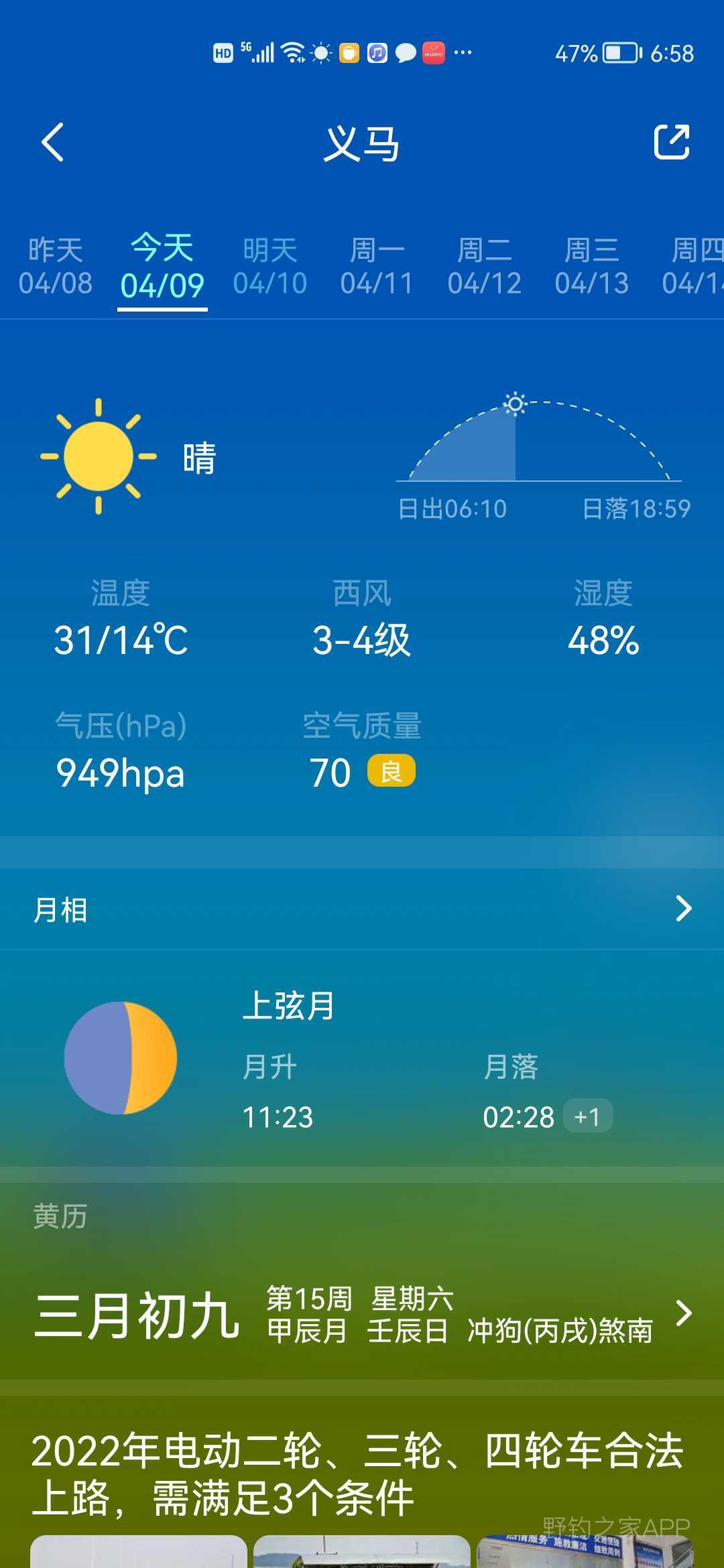Tap the 今天 04/09 tab

162,267
